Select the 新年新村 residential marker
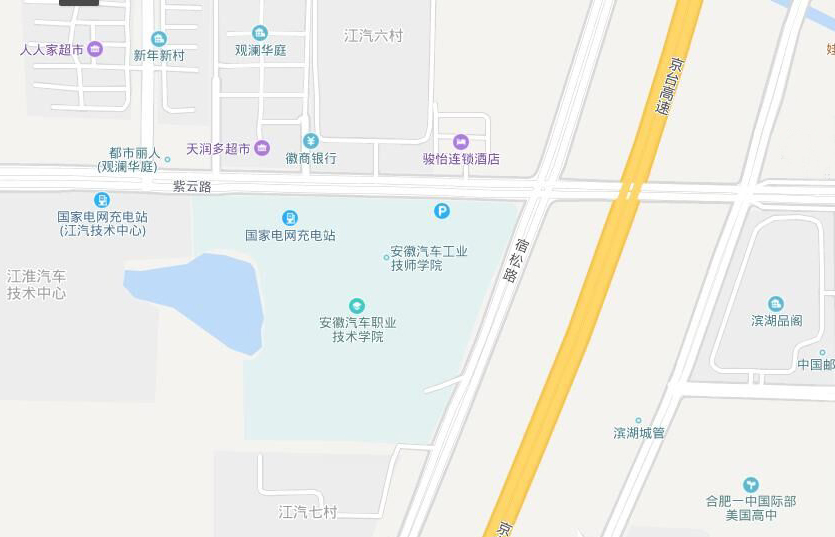Screen dimensions: 835x537 (159, 39)
